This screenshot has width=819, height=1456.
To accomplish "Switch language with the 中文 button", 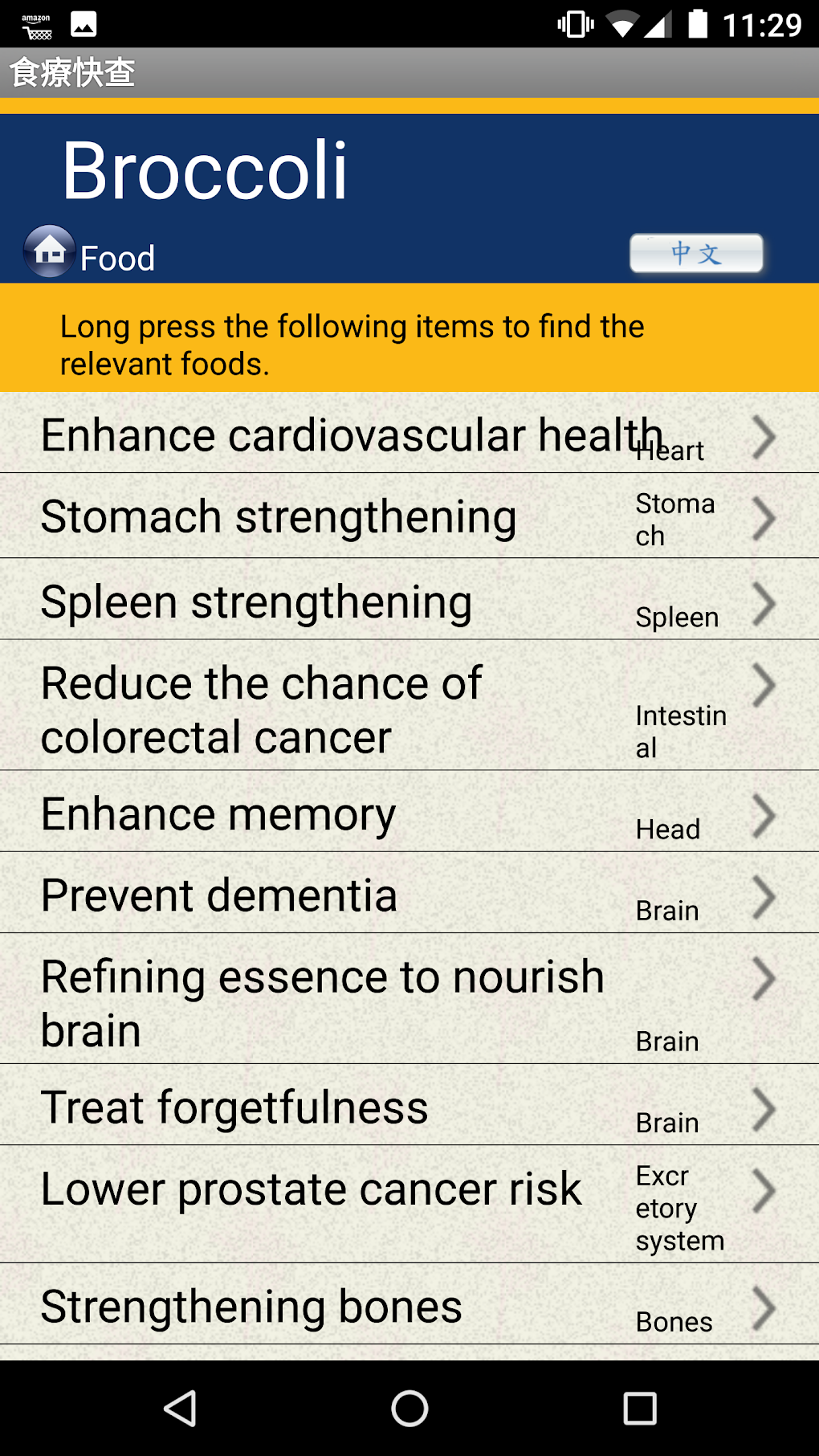I will [696, 254].
